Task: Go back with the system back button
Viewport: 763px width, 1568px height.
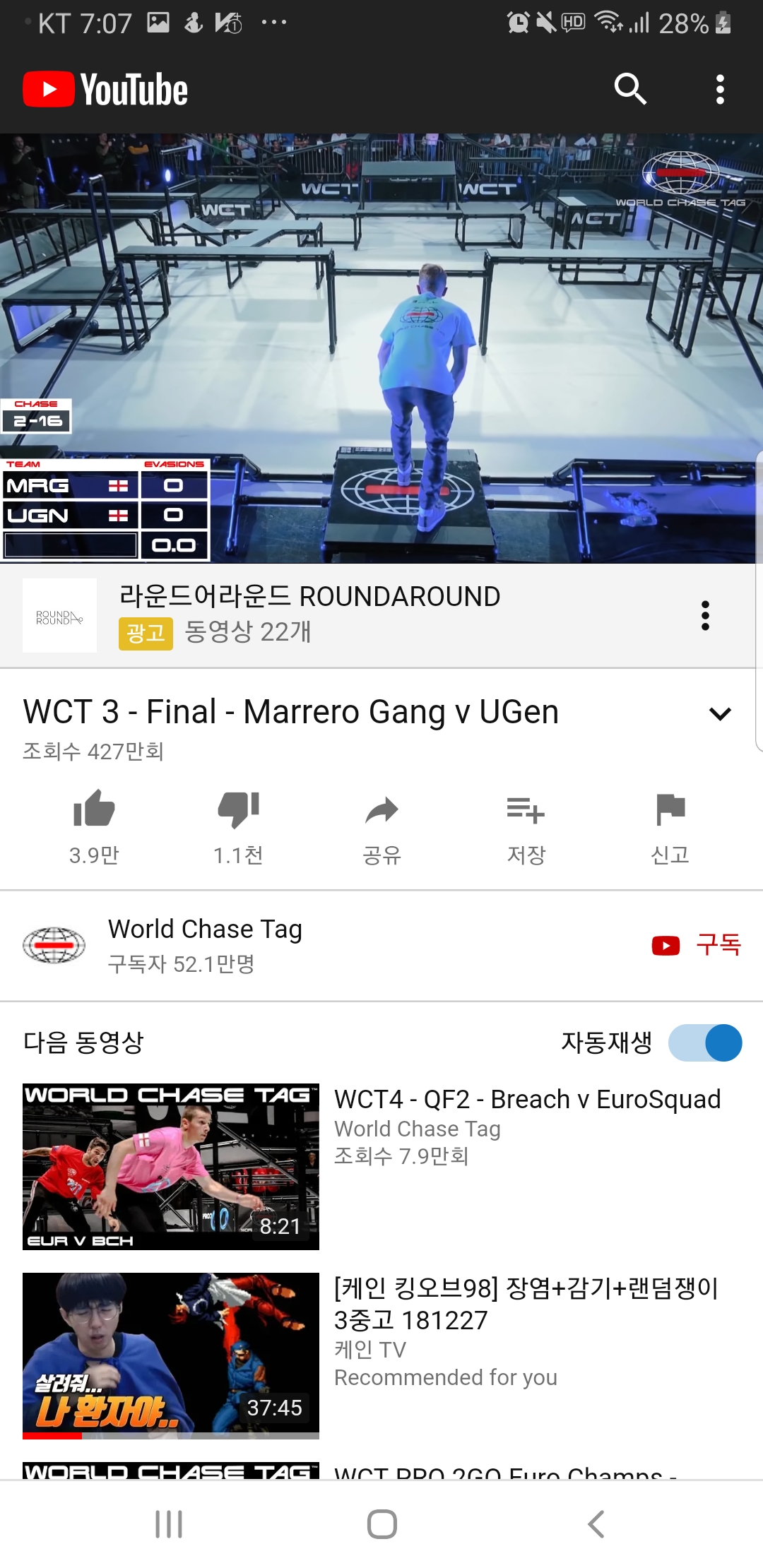Action: [596, 1524]
